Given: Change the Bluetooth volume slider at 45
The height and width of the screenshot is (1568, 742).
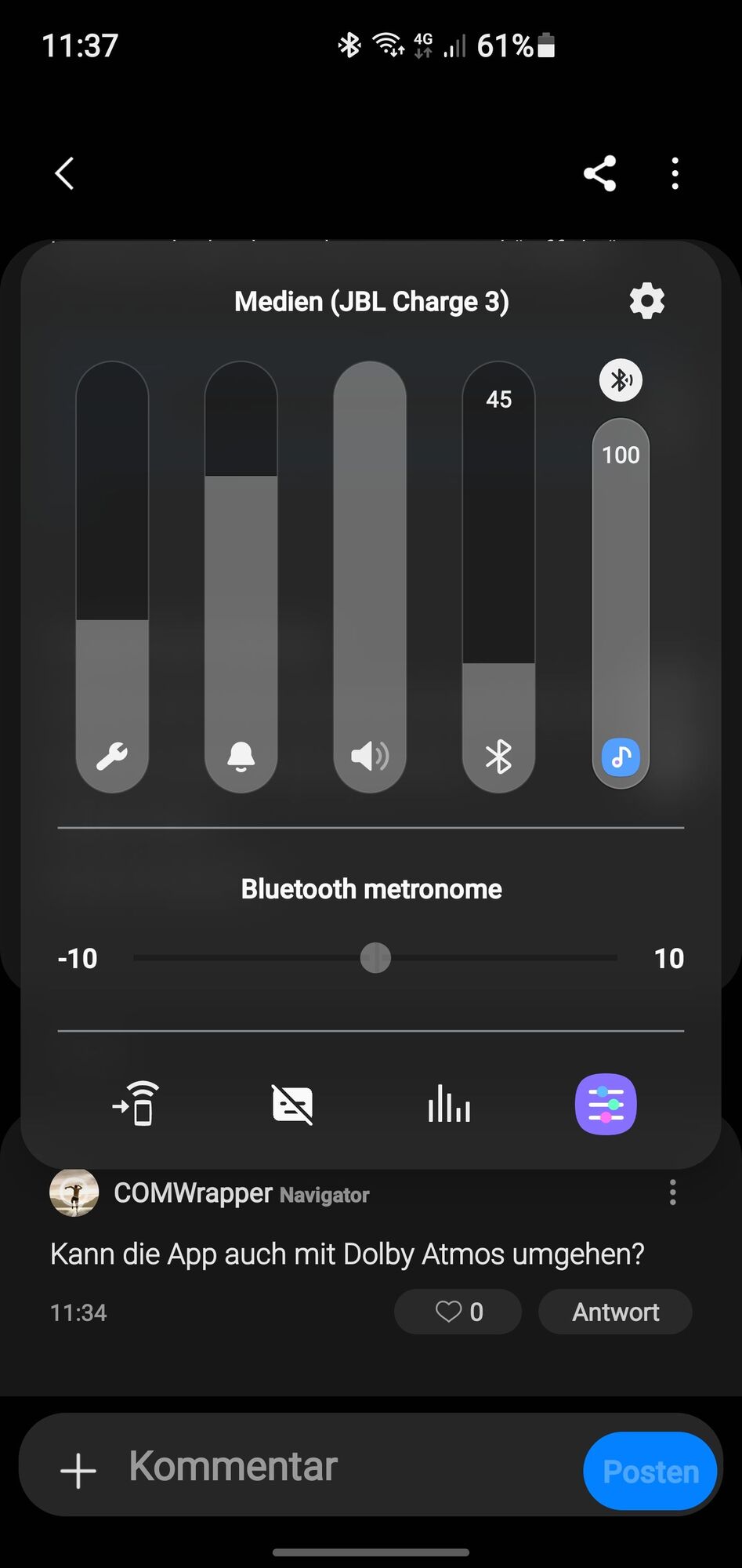Looking at the screenshot, I should (498, 576).
